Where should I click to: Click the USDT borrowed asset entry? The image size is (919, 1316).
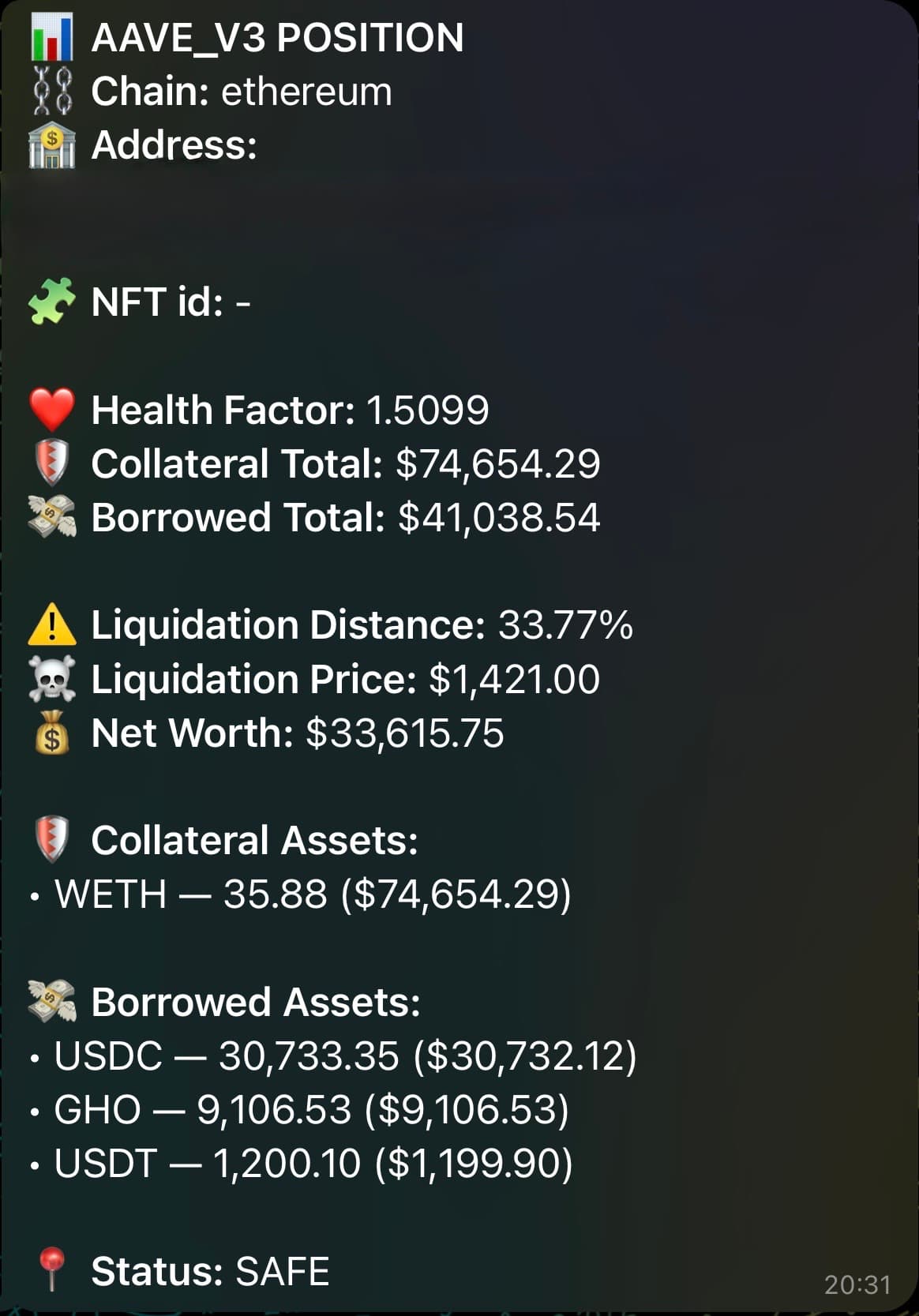(312, 1162)
